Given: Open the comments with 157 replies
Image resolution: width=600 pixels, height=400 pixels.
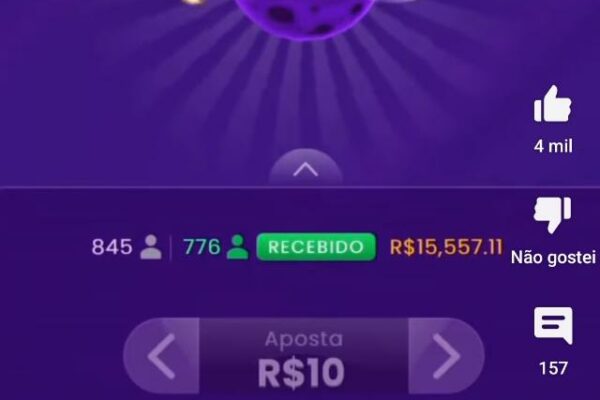Looking at the screenshot, I should [x=552, y=327].
